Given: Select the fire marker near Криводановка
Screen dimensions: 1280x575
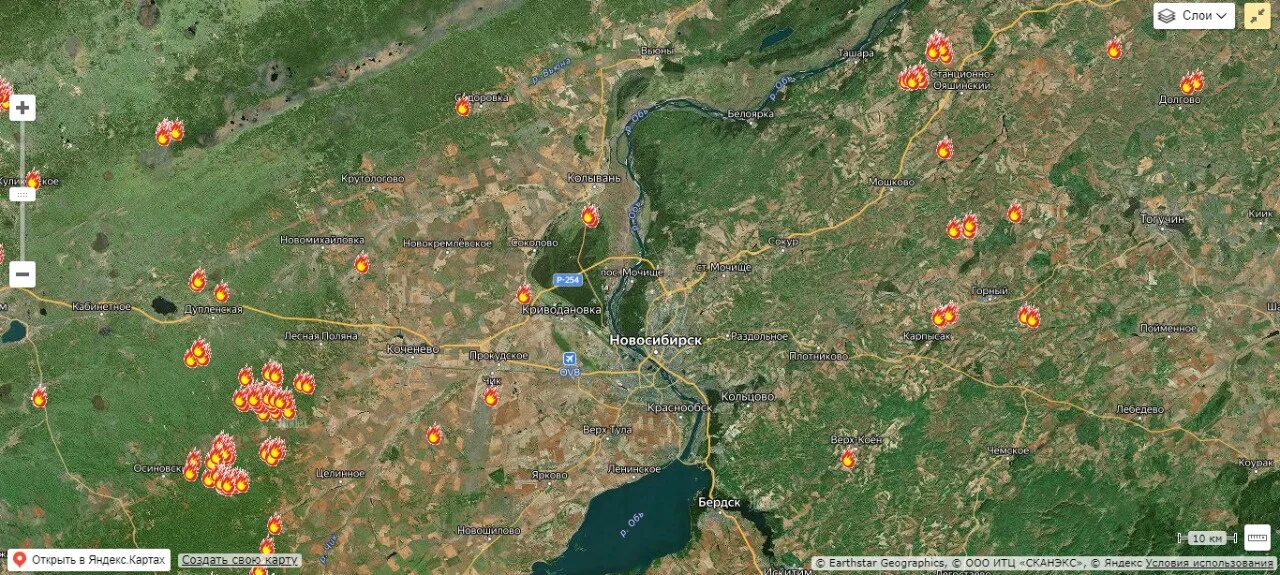Looking at the screenshot, I should pyautogui.click(x=524, y=294).
